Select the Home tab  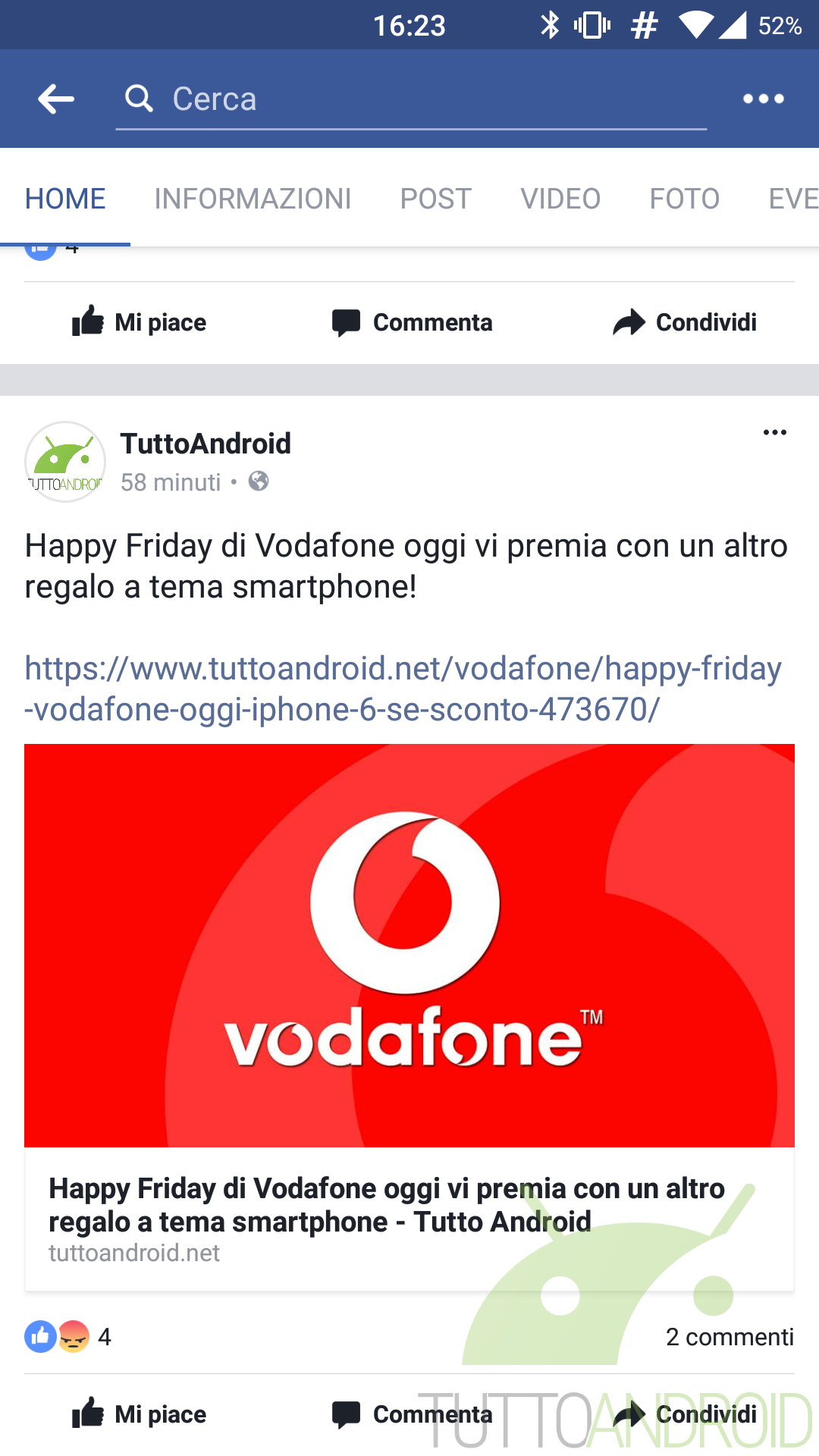point(65,199)
